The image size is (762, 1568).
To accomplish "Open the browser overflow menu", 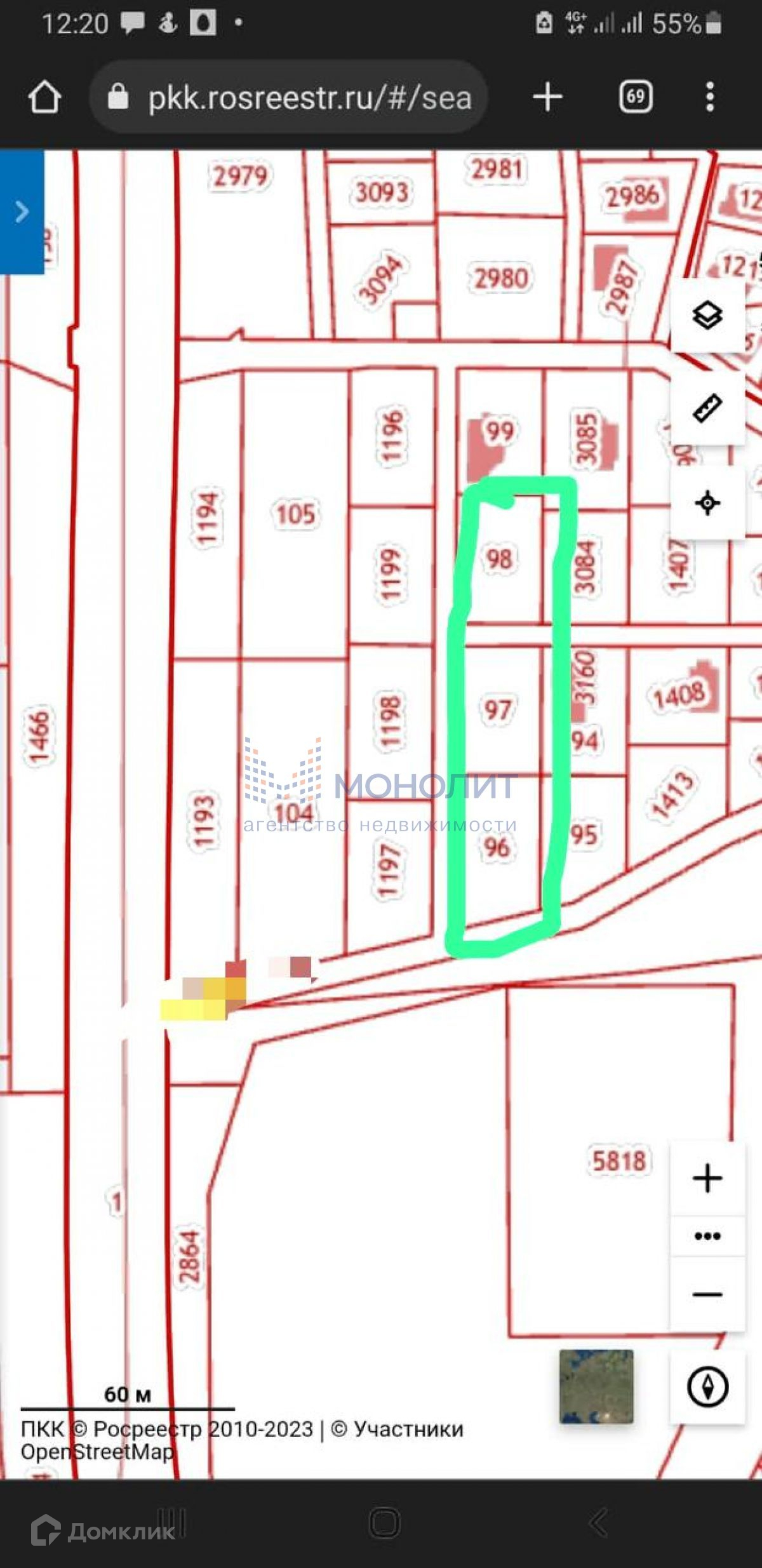I will point(710,97).
